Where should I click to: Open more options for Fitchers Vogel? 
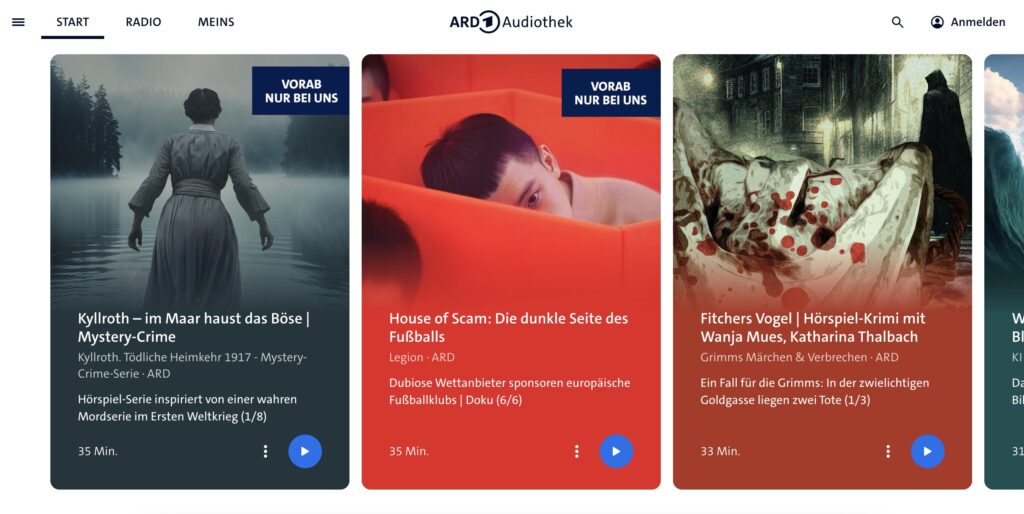pos(887,451)
